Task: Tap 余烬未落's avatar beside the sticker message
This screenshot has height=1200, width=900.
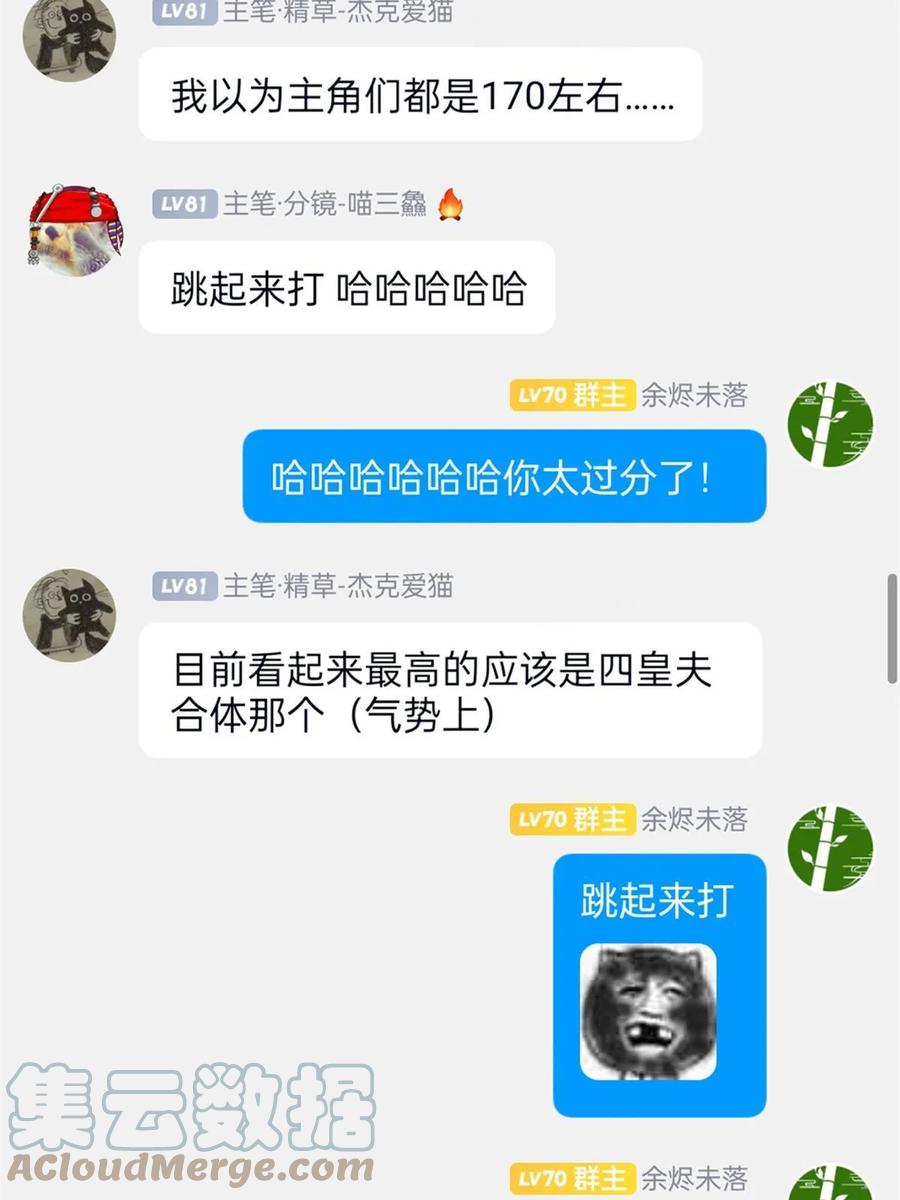Action: pos(831,848)
